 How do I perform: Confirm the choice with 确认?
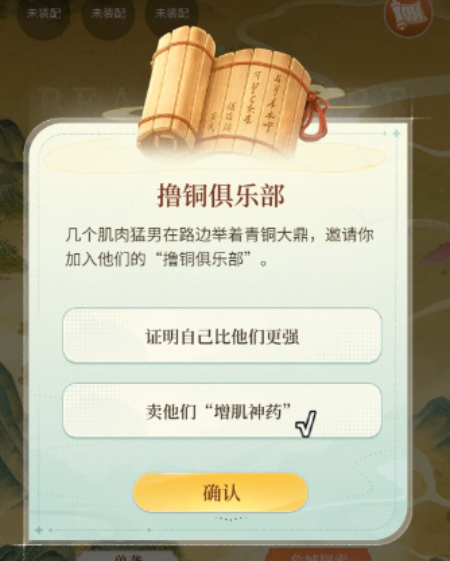coord(220,492)
